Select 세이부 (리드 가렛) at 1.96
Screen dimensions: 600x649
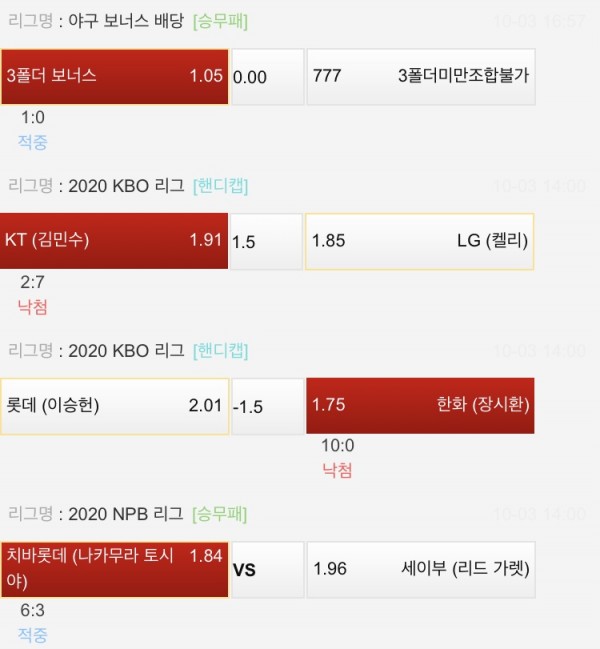click(420, 569)
